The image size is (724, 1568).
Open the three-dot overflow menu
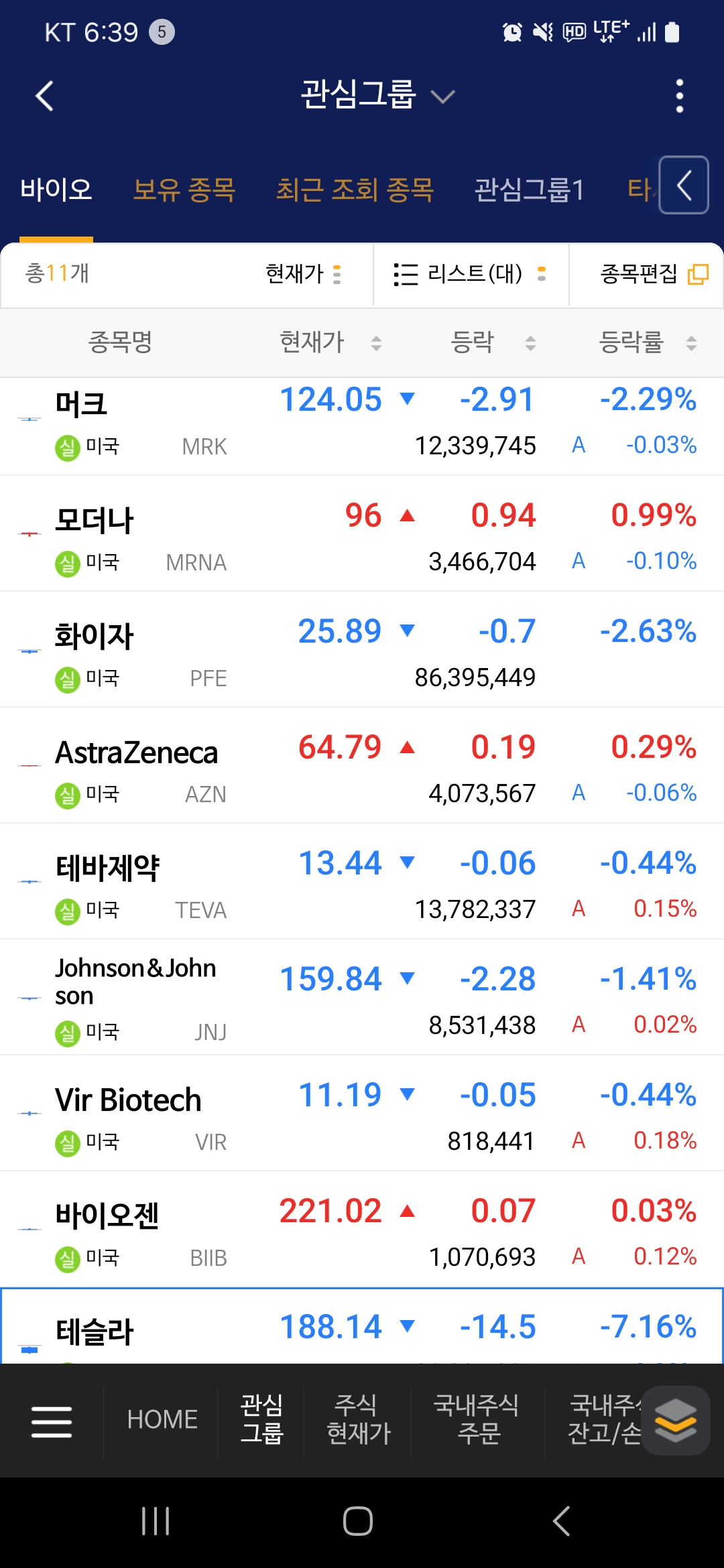click(x=679, y=96)
